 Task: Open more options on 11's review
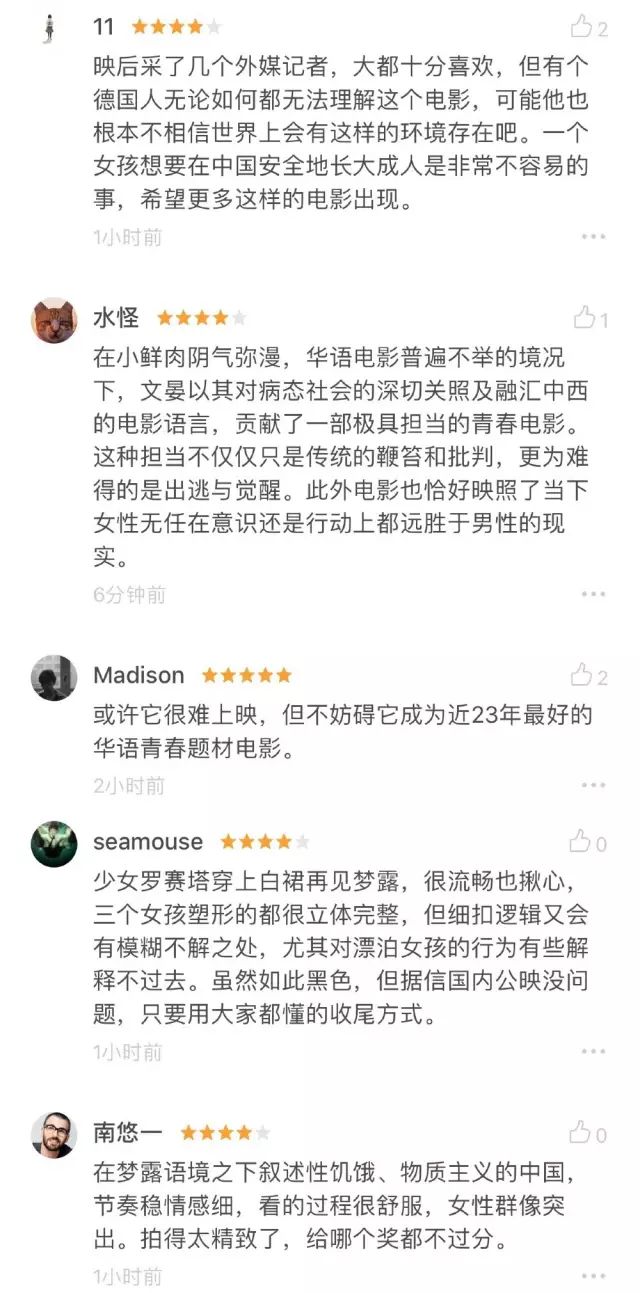(594, 236)
